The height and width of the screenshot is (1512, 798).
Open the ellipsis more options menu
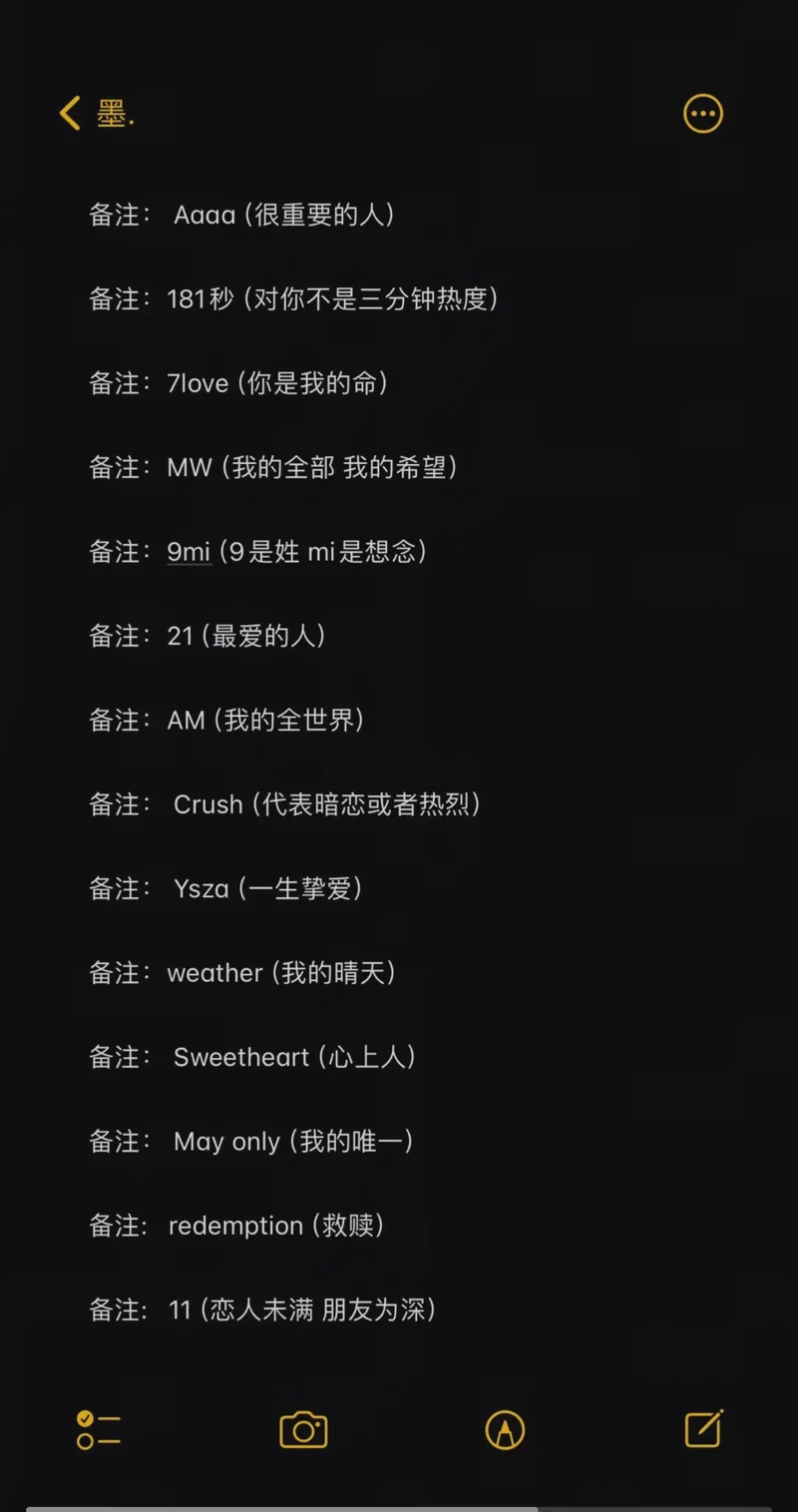point(703,113)
